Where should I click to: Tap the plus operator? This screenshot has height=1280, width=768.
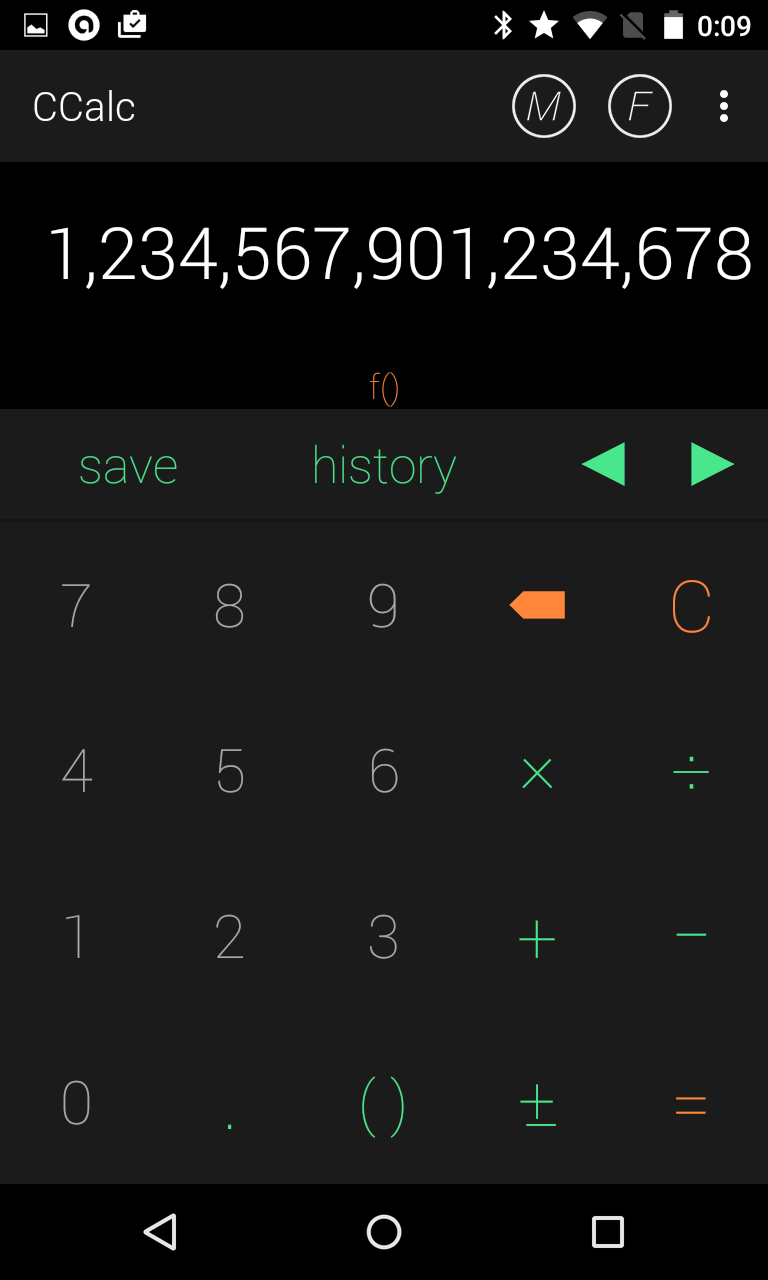pyautogui.click(x=537, y=937)
